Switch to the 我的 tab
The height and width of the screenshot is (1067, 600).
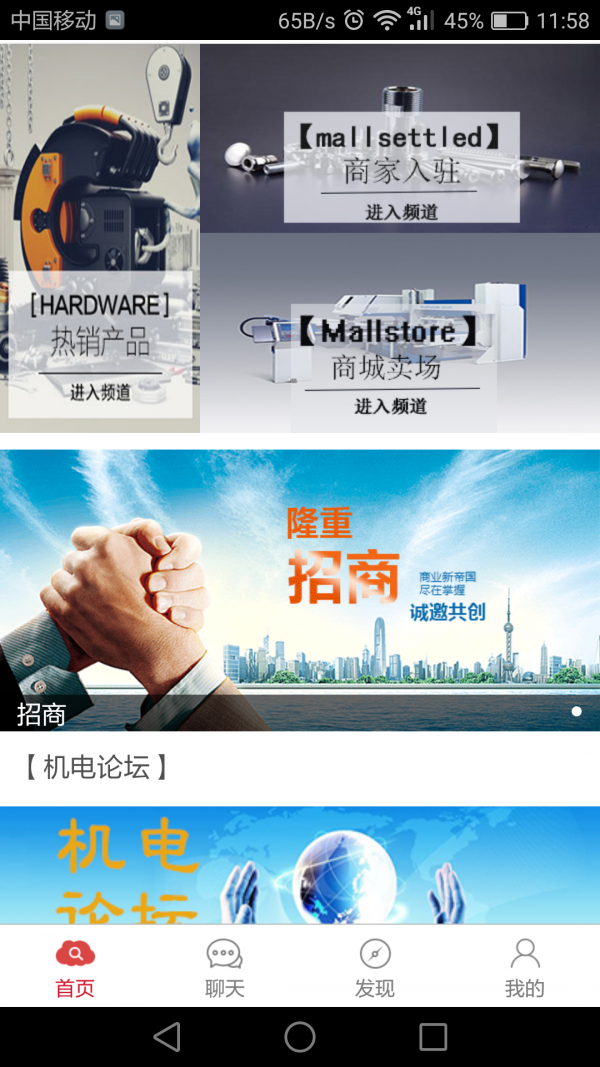point(525,968)
